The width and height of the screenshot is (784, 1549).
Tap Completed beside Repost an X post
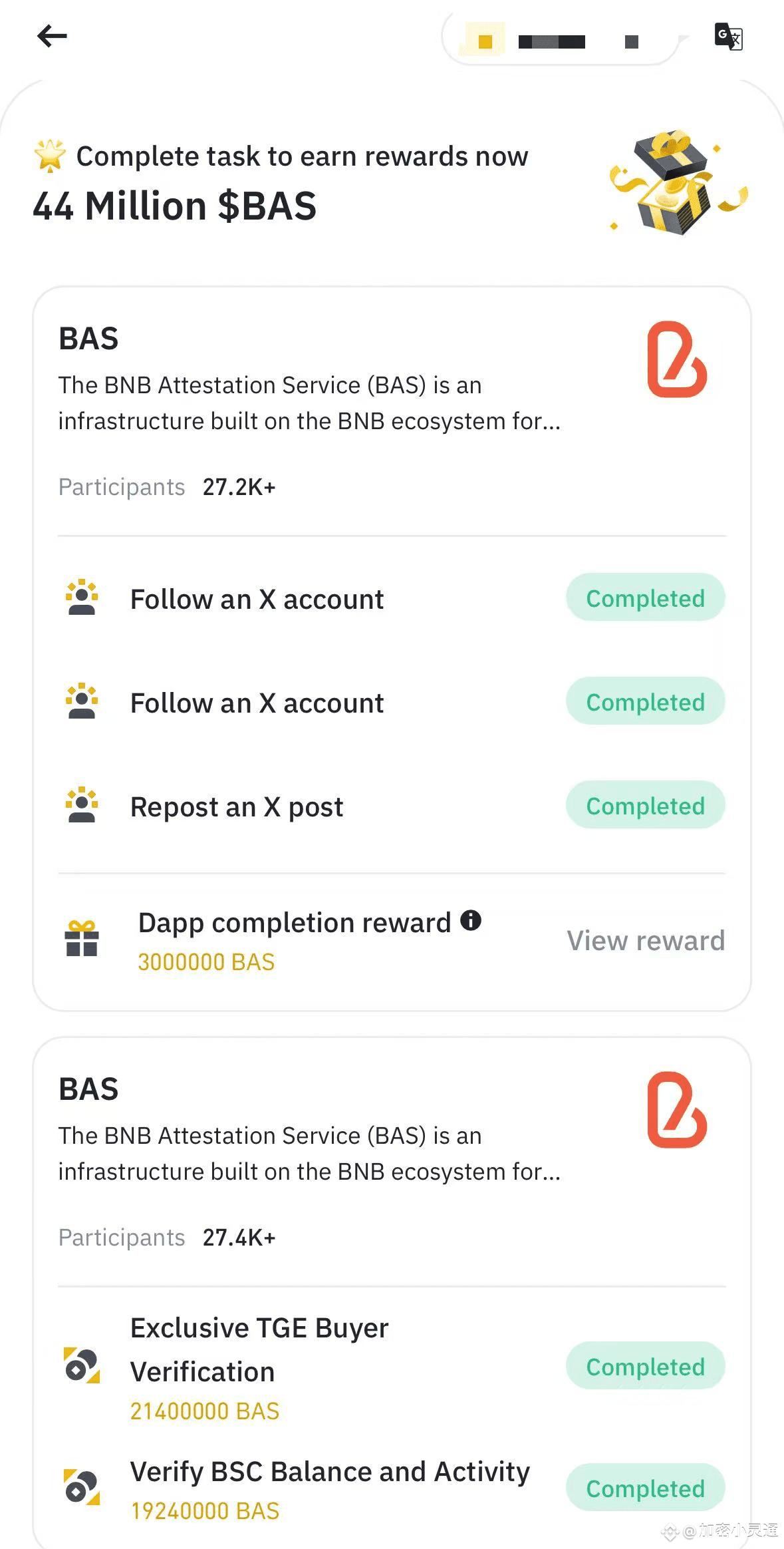645,805
